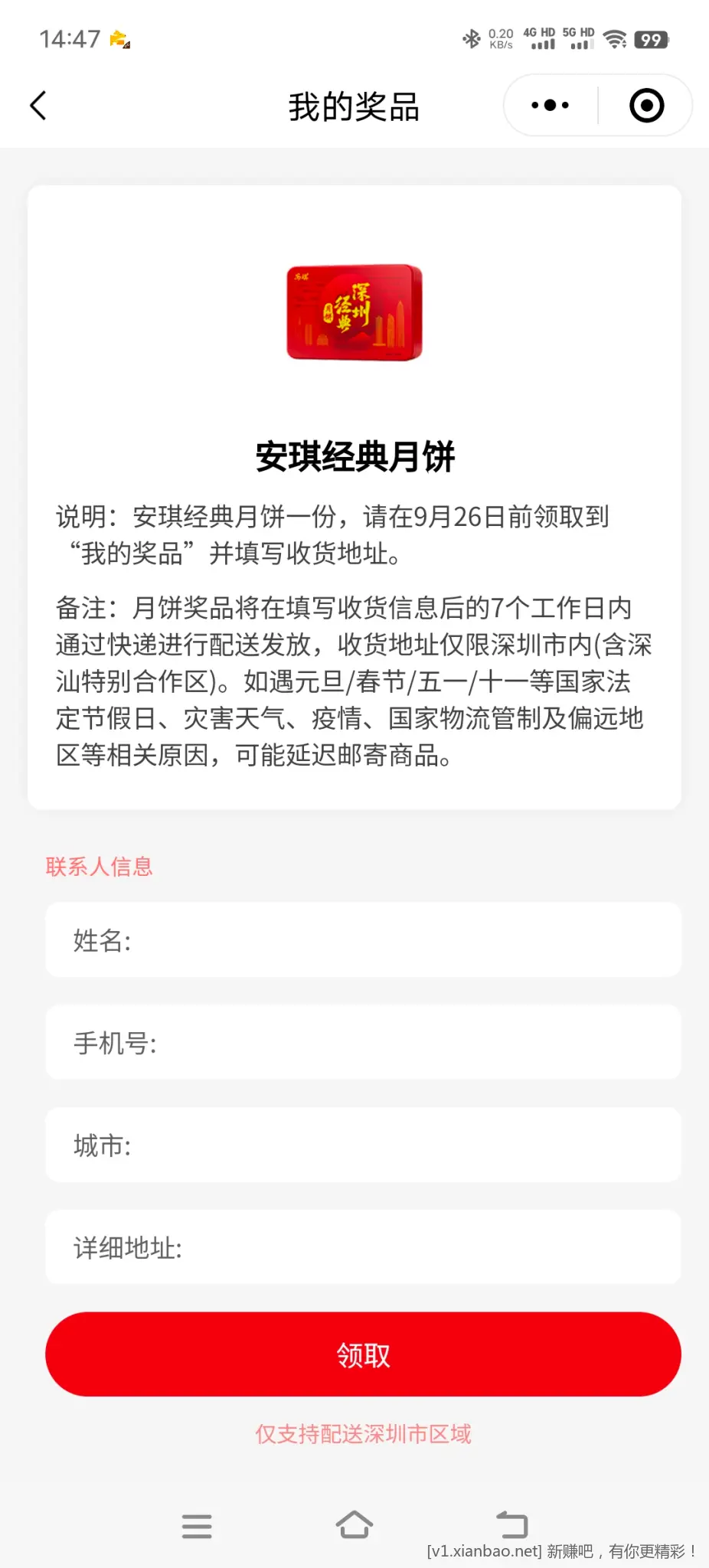Image resolution: width=709 pixels, height=1568 pixels.
Task: Focus the 手机号 phone number field
Action: coord(363,1043)
